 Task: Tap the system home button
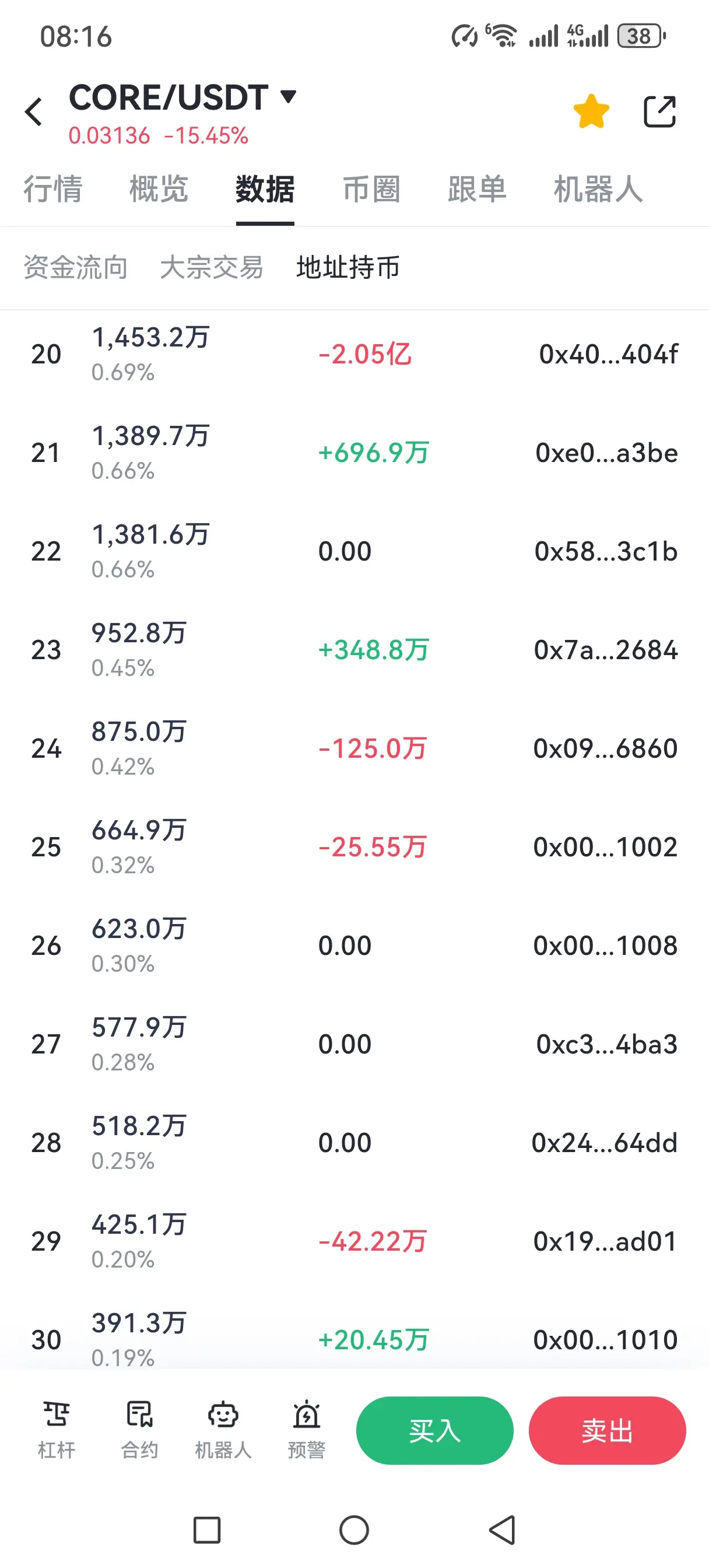[x=354, y=1530]
